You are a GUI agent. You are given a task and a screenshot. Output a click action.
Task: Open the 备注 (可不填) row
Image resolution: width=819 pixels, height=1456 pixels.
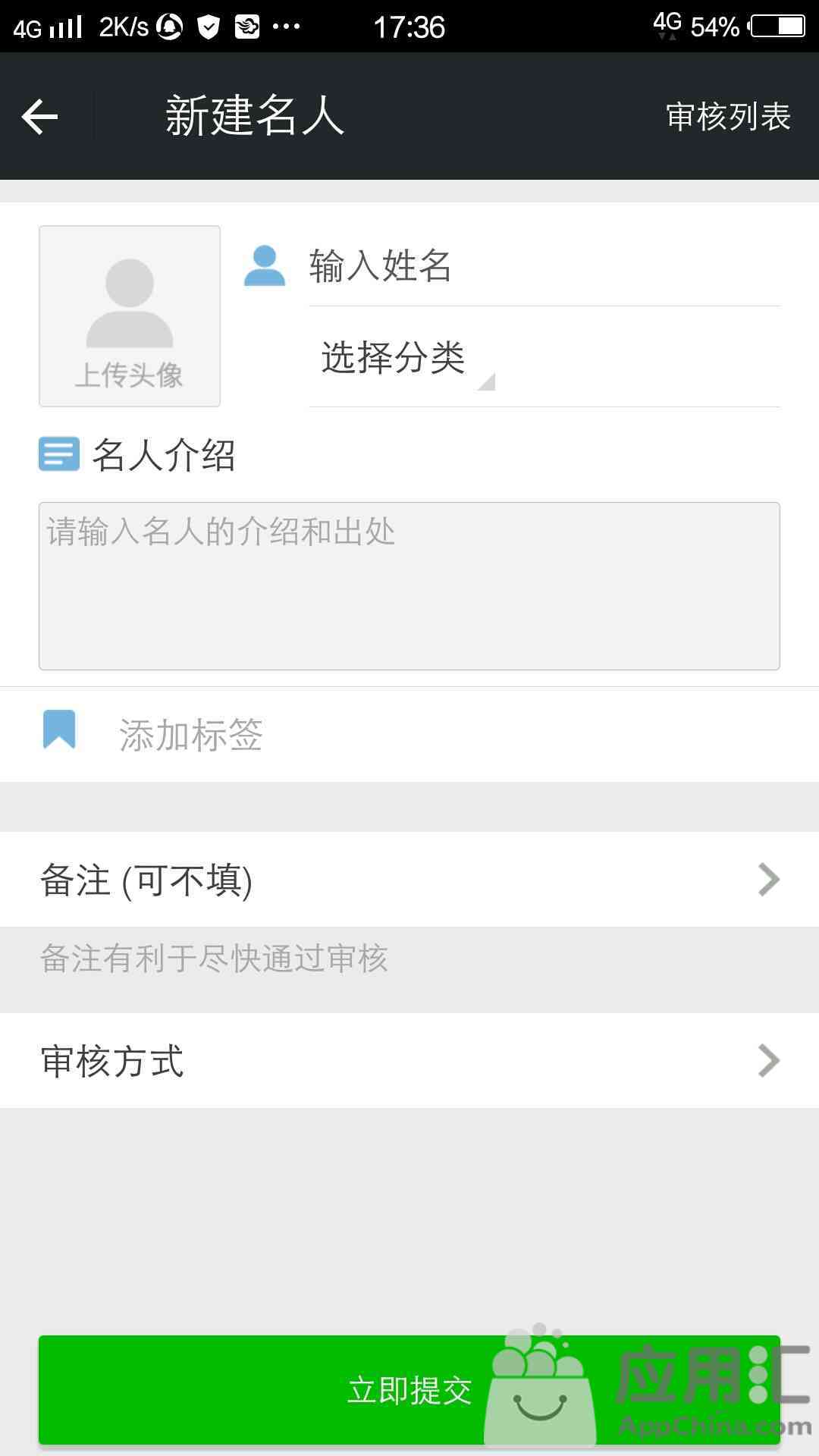coord(409,880)
